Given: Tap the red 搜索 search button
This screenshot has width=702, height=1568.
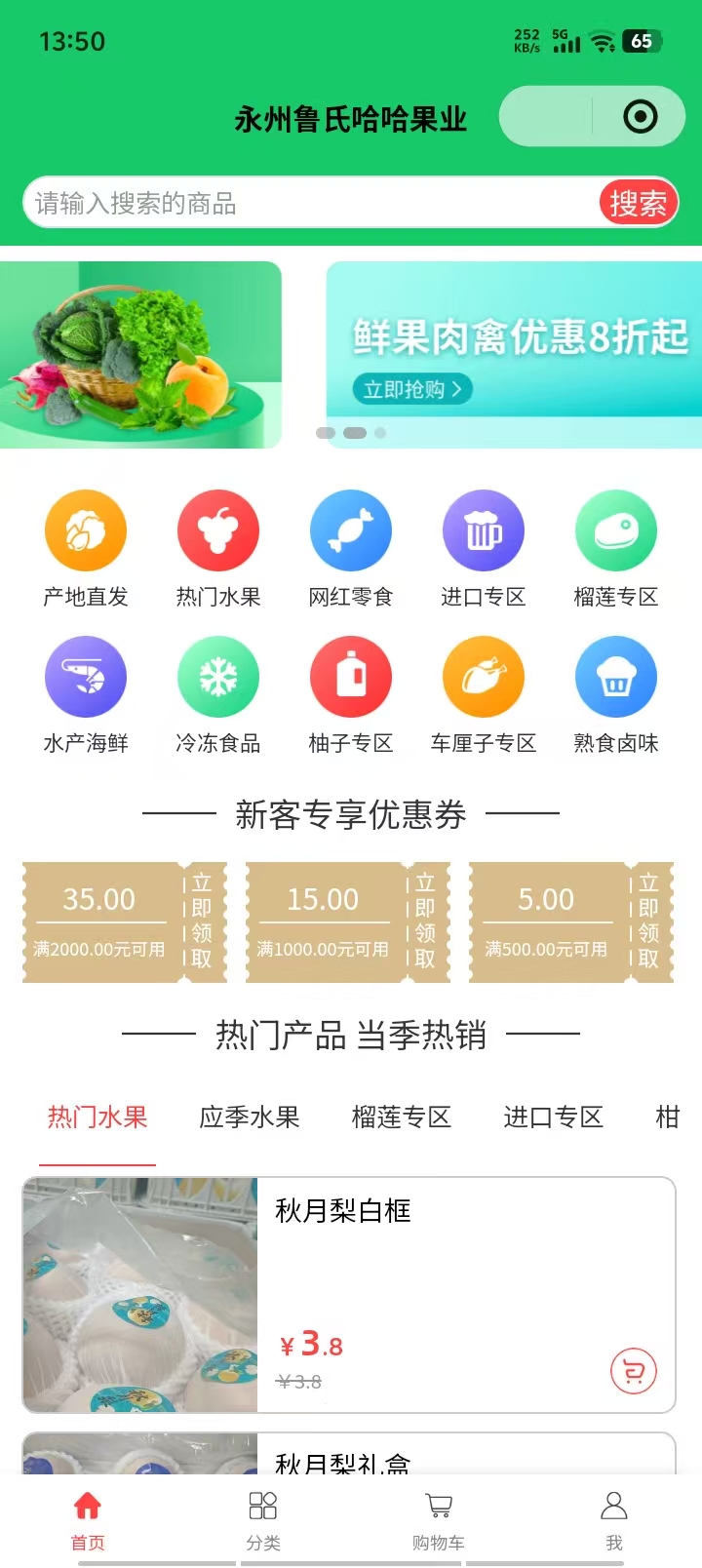Looking at the screenshot, I should (x=638, y=203).
